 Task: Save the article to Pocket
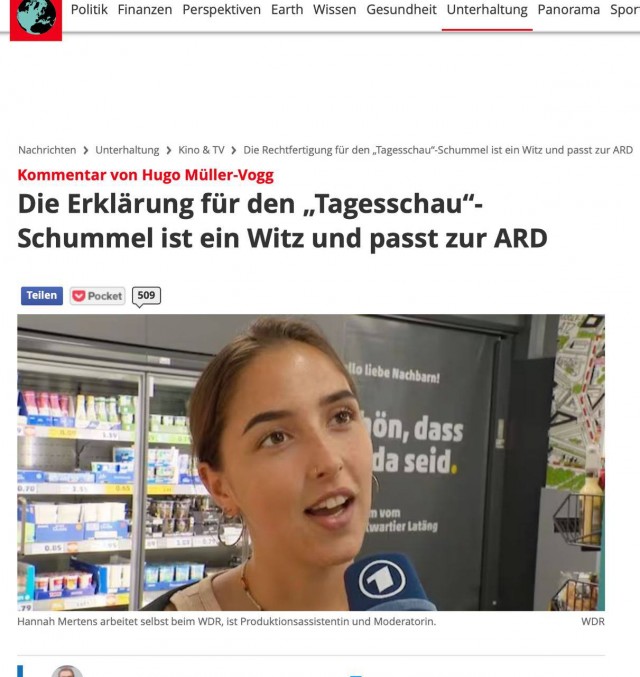pos(97,296)
